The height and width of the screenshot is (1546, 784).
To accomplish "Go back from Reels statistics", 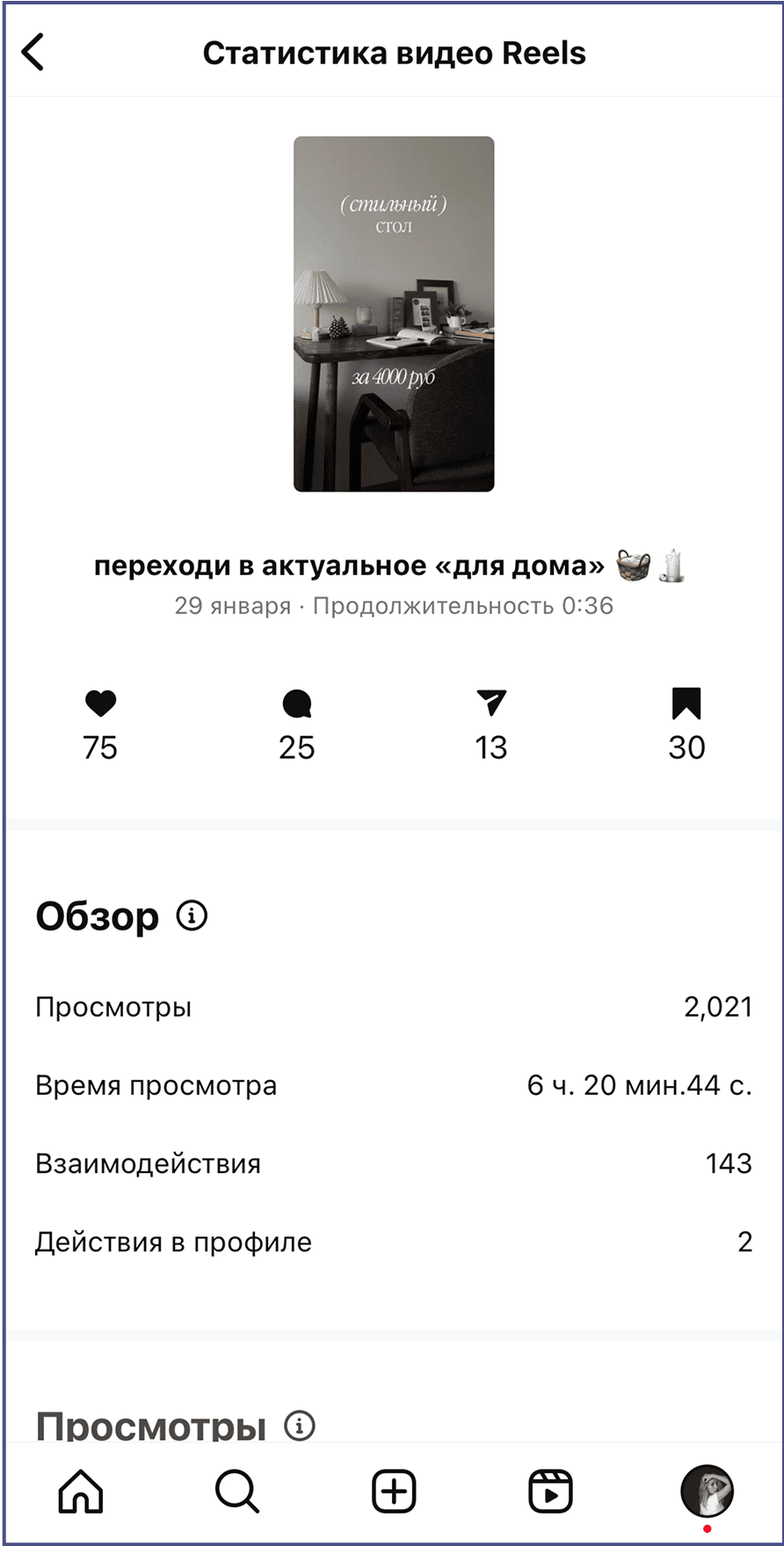I will click(x=33, y=52).
